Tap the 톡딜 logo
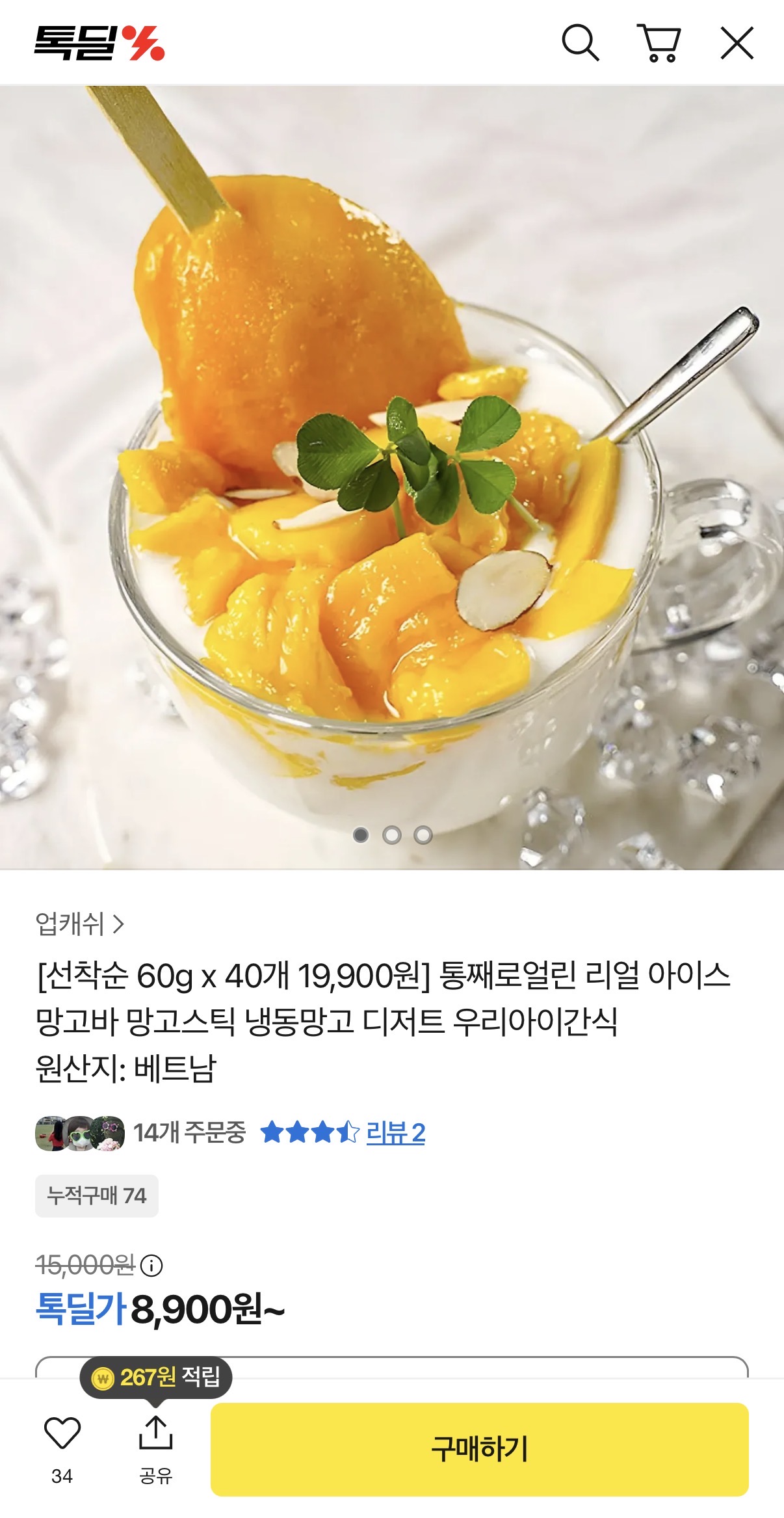784x1518 pixels. (99, 43)
